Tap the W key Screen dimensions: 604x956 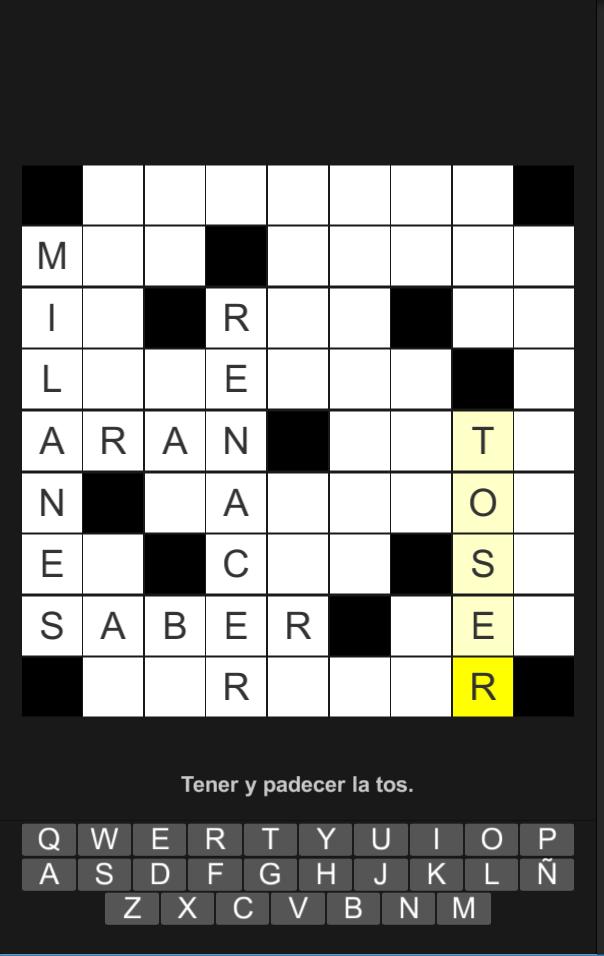click(x=104, y=839)
